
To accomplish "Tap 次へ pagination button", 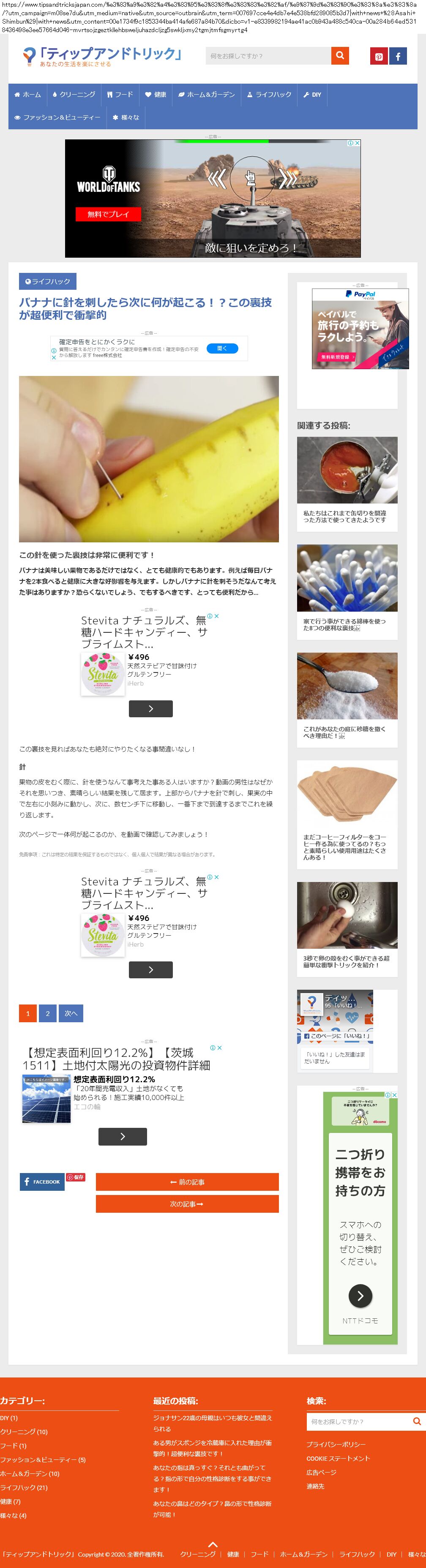I will pyautogui.click(x=71, y=1013).
